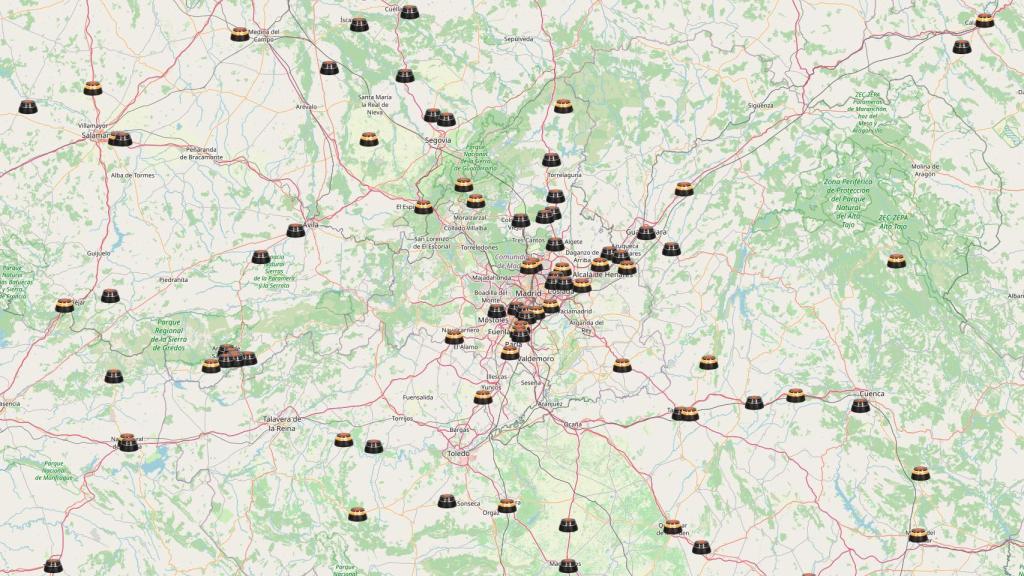Select the marker next to Ávila
This screenshot has width=1024, height=576.
tap(295, 230)
